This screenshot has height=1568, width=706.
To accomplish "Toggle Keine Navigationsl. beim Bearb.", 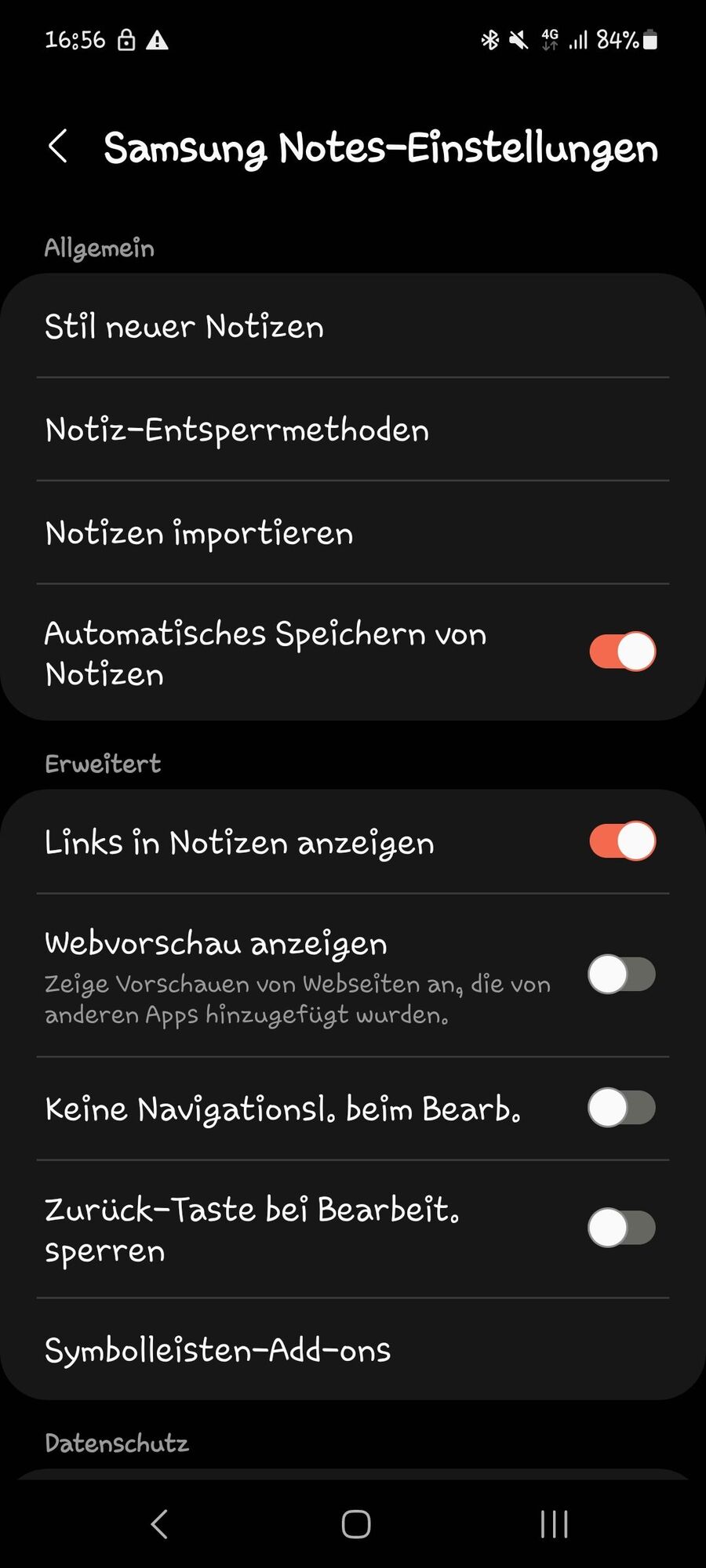I will [622, 1108].
